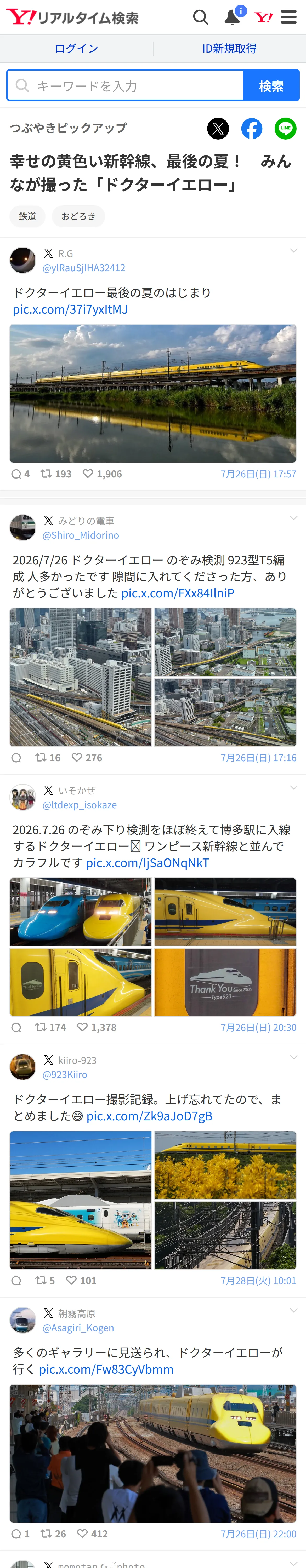
Task: Tap the blue 検索 button
Action: (x=271, y=85)
